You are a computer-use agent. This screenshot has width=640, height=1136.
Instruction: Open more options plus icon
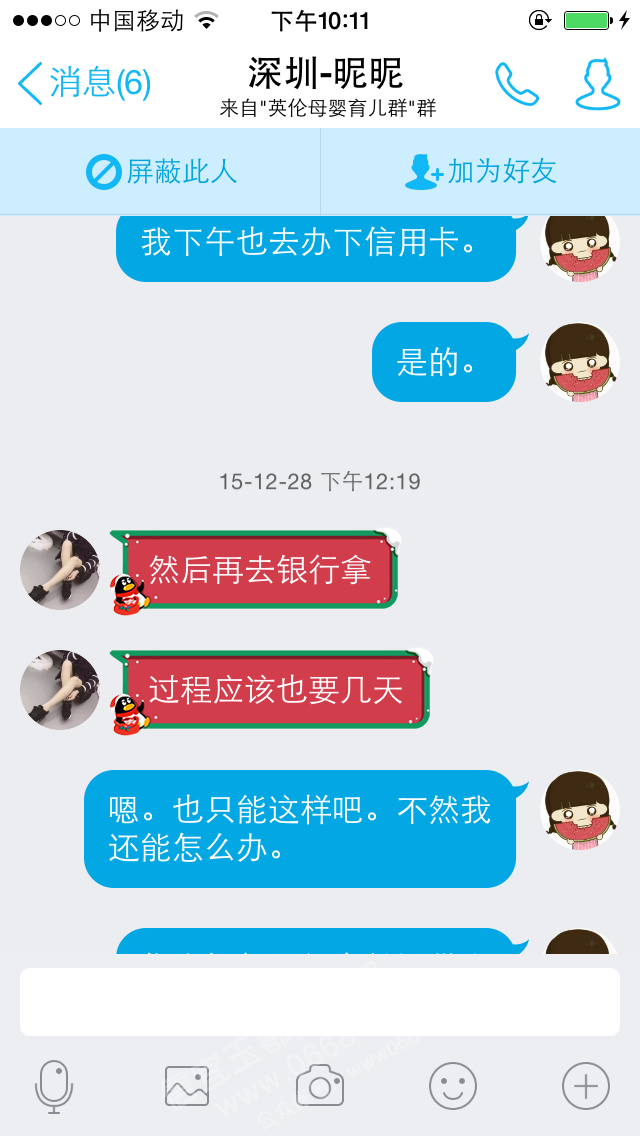tap(586, 1086)
